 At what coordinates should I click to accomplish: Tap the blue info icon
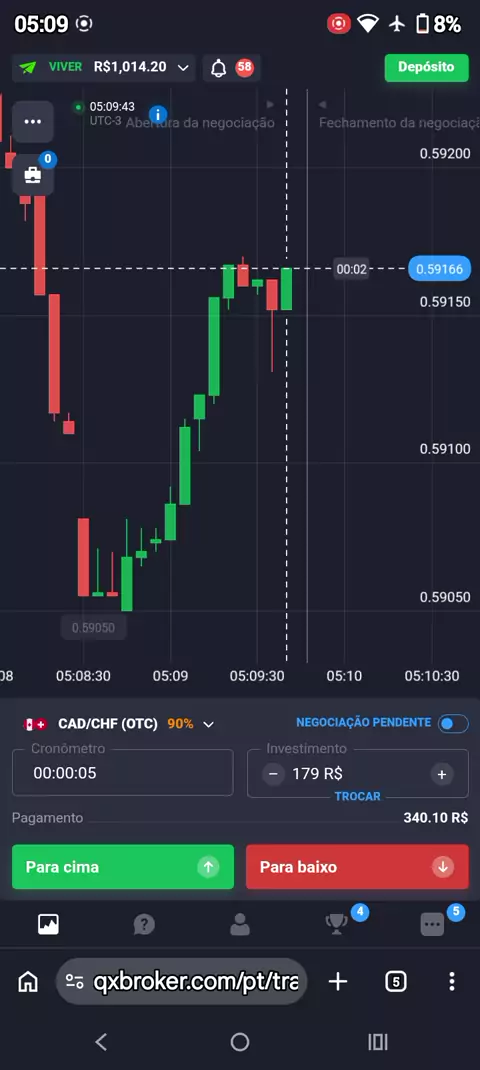[x=158, y=114]
